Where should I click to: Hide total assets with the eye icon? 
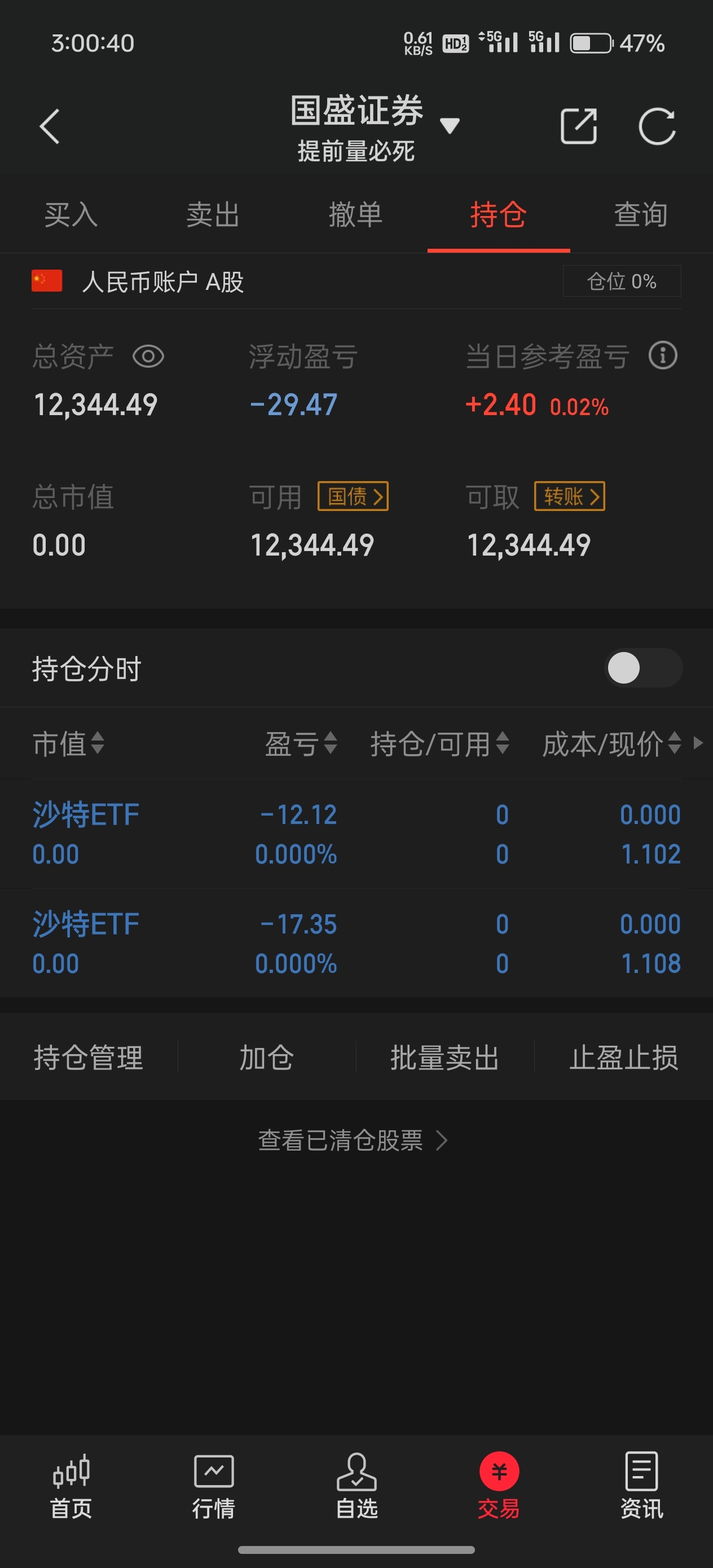[148, 356]
